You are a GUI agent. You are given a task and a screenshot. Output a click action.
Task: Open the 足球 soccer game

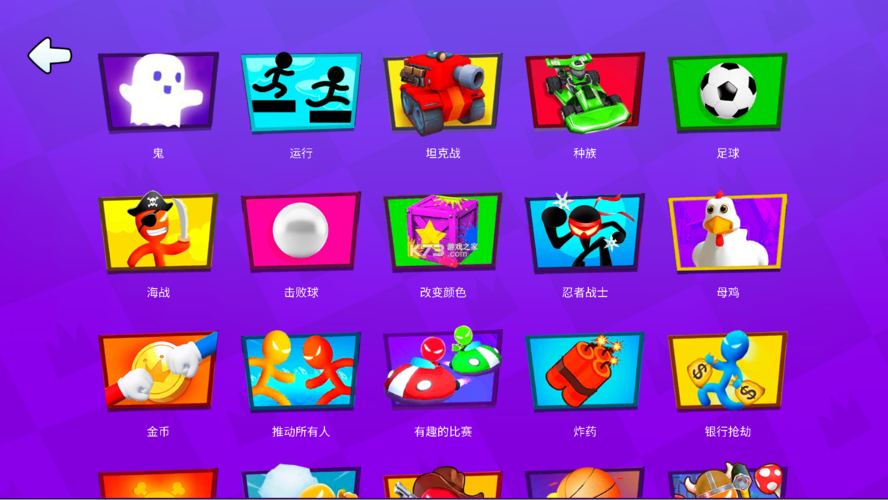pos(727,92)
